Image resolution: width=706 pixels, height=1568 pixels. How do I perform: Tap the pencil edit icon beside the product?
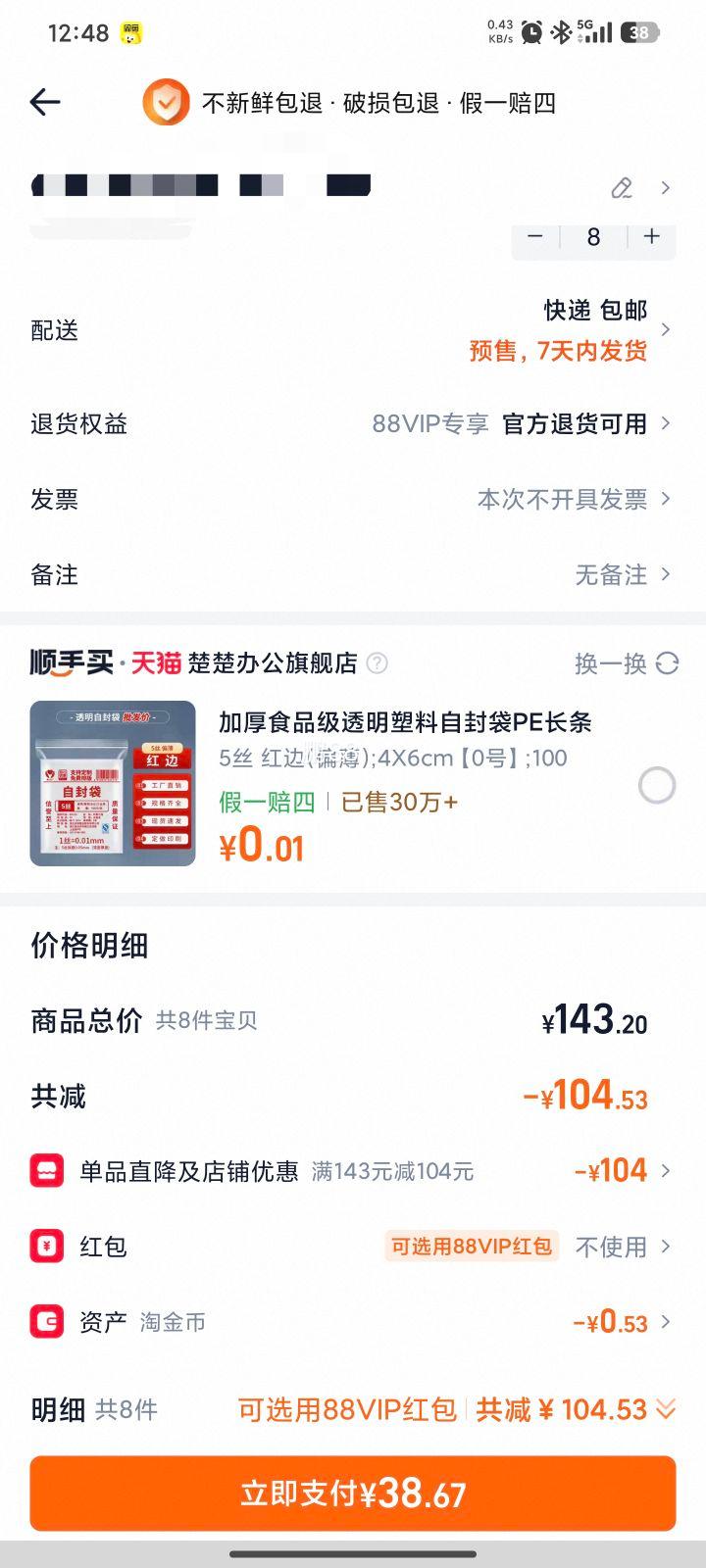(622, 187)
